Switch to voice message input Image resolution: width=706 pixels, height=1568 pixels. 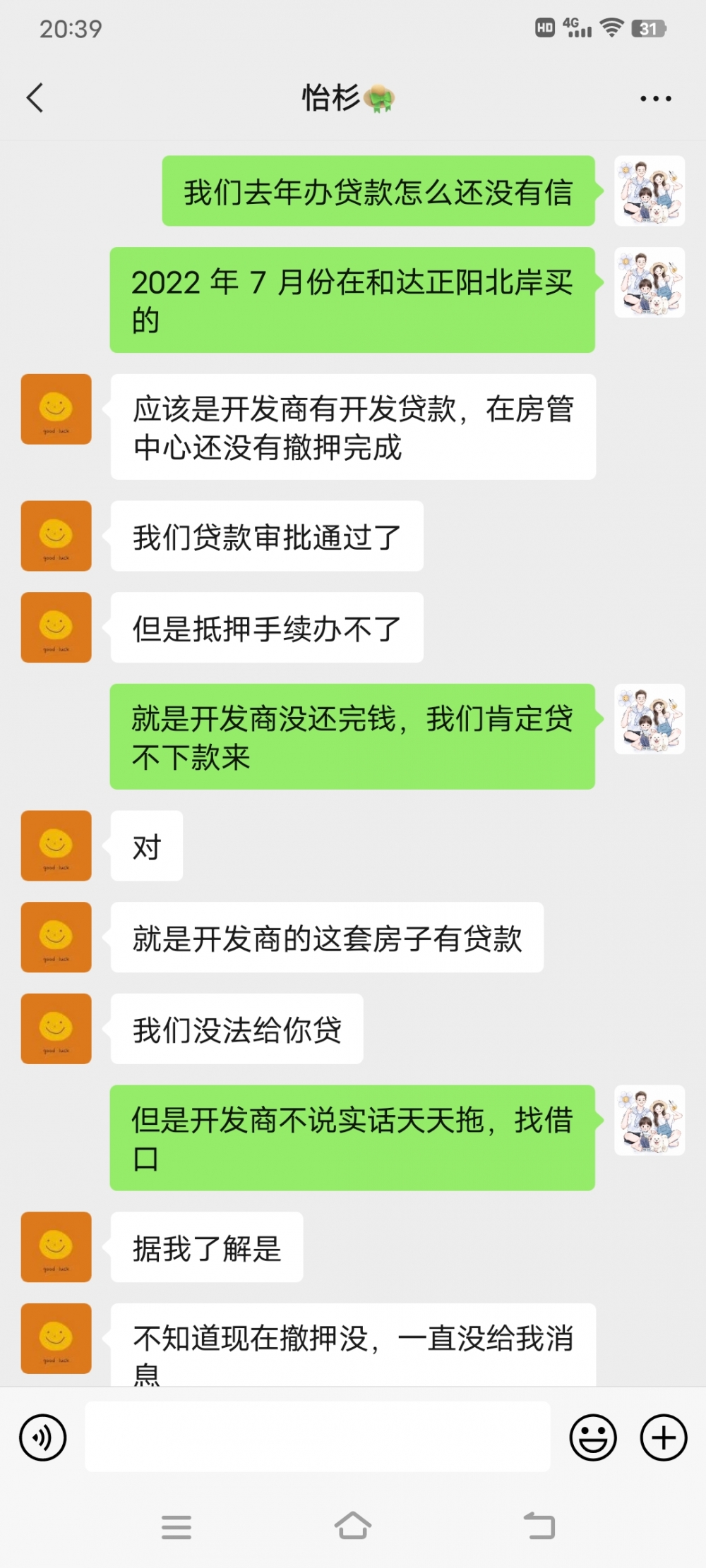tap(43, 1437)
